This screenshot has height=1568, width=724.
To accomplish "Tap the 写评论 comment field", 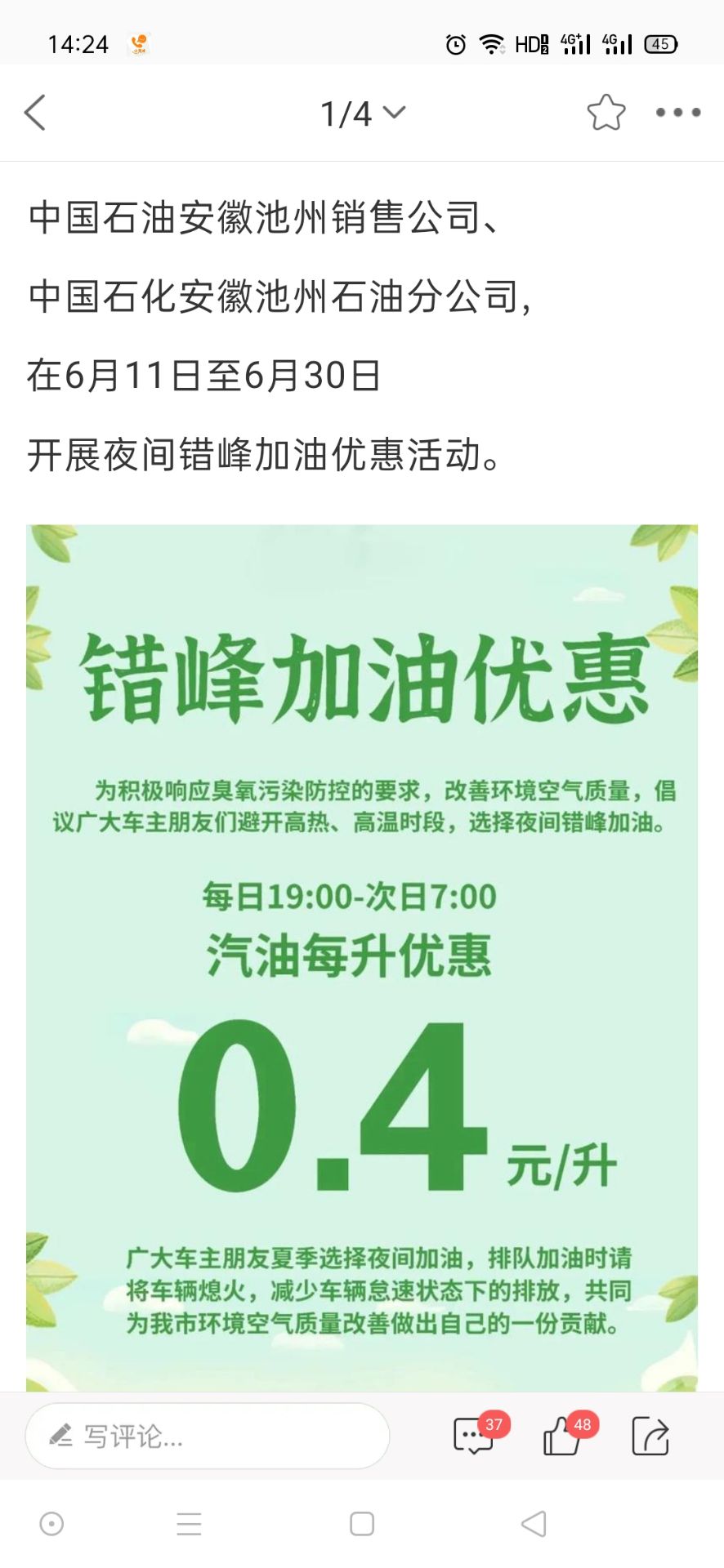I will coord(208,1436).
